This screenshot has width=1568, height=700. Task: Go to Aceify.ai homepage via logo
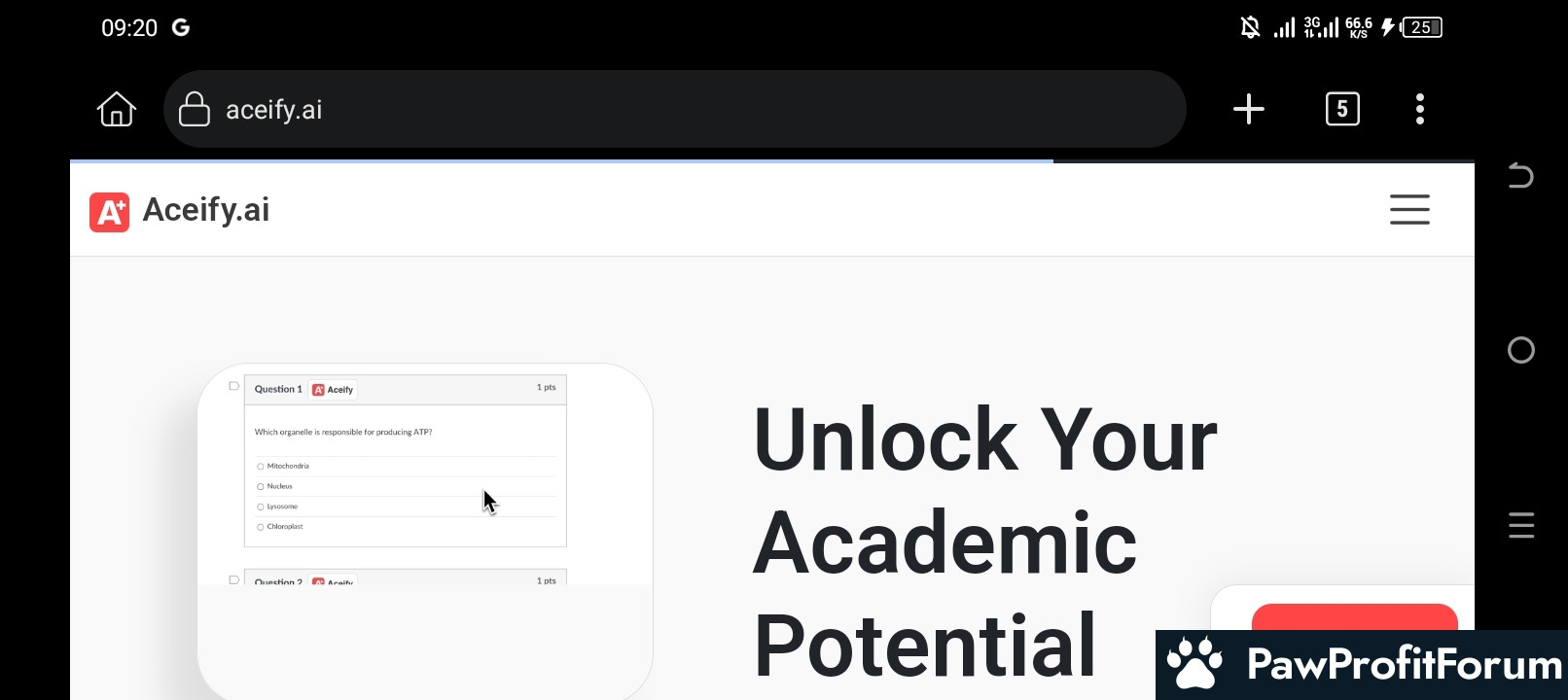pos(180,210)
